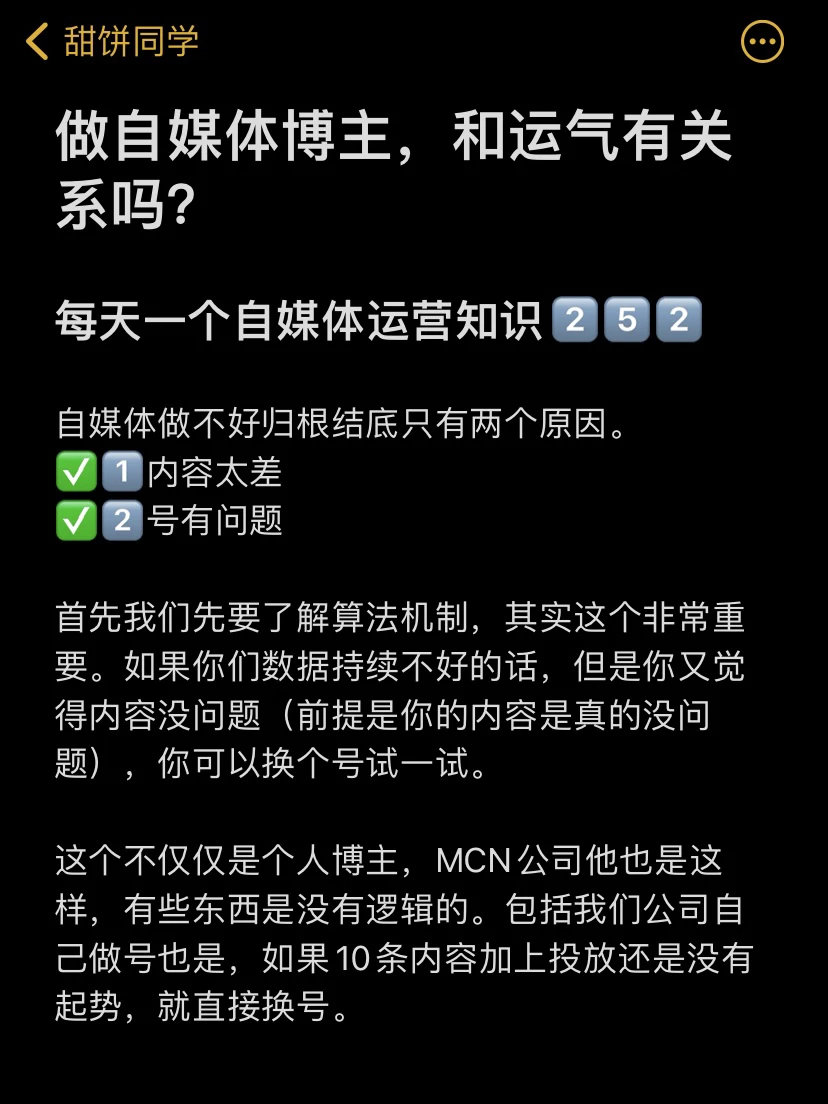
Task: Select the first keycap 2 of the 252 badge
Action: (576, 319)
